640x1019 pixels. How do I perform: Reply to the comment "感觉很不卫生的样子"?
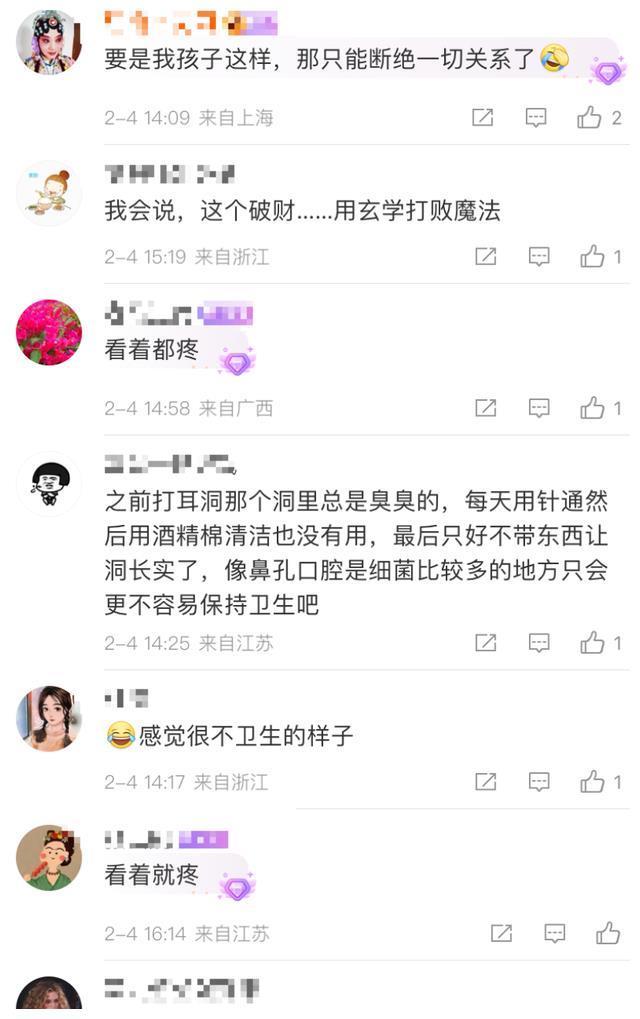tap(539, 782)
